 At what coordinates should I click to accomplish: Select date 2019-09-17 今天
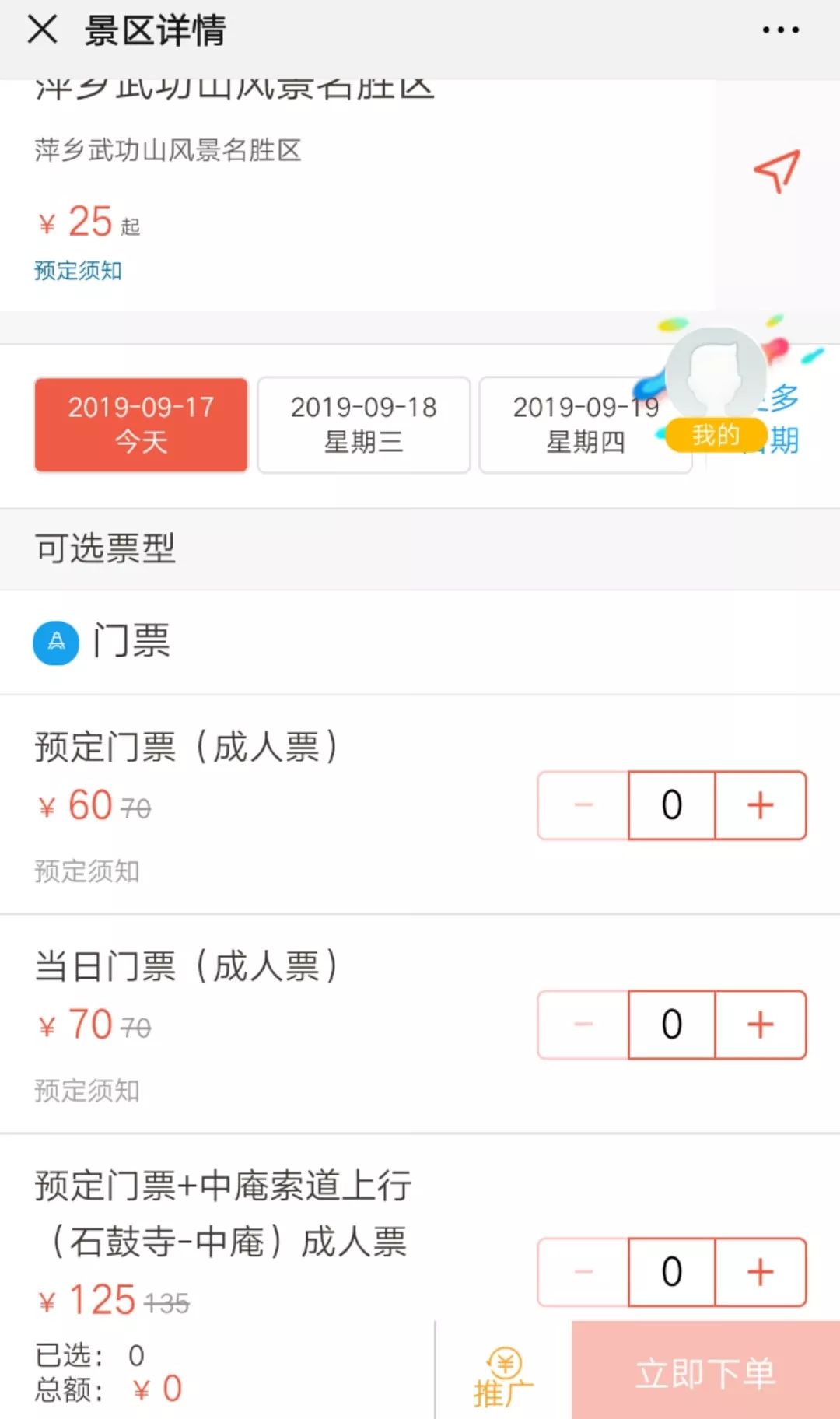(x=141, y=425)
